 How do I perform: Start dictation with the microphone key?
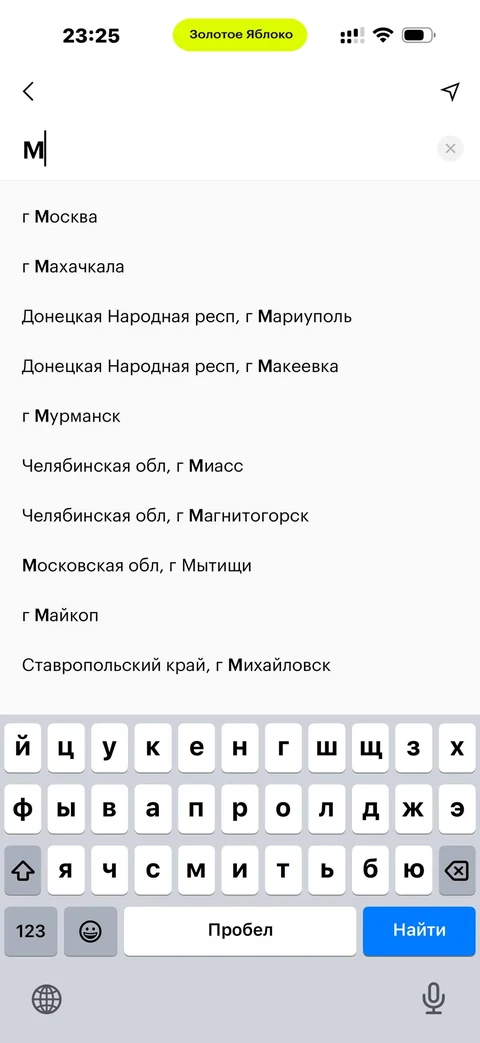pyautogui.click(x=433, y=998)
